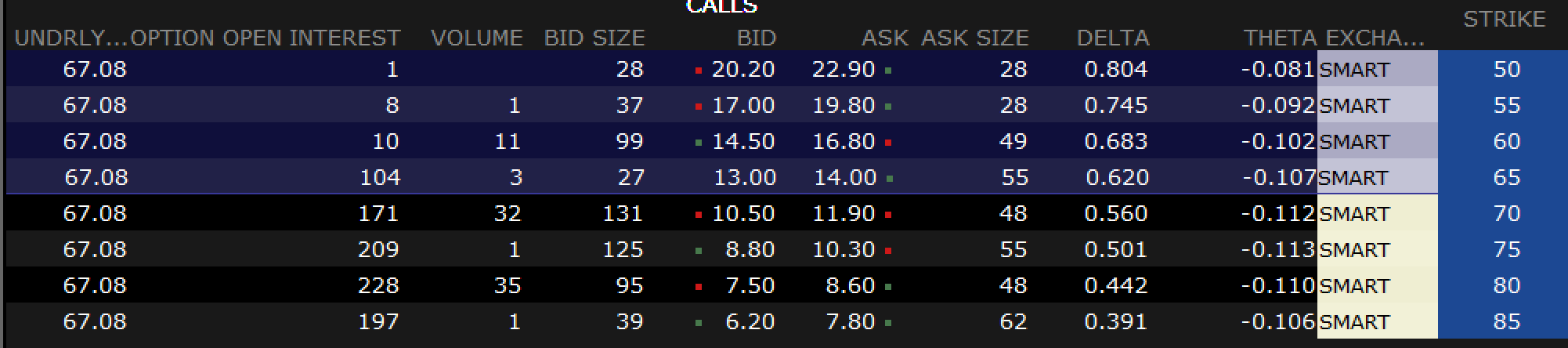Sort by the STRIKE column header
Image resolution: width=1568 pixels, height=348 pixels.
point(1504,19)
